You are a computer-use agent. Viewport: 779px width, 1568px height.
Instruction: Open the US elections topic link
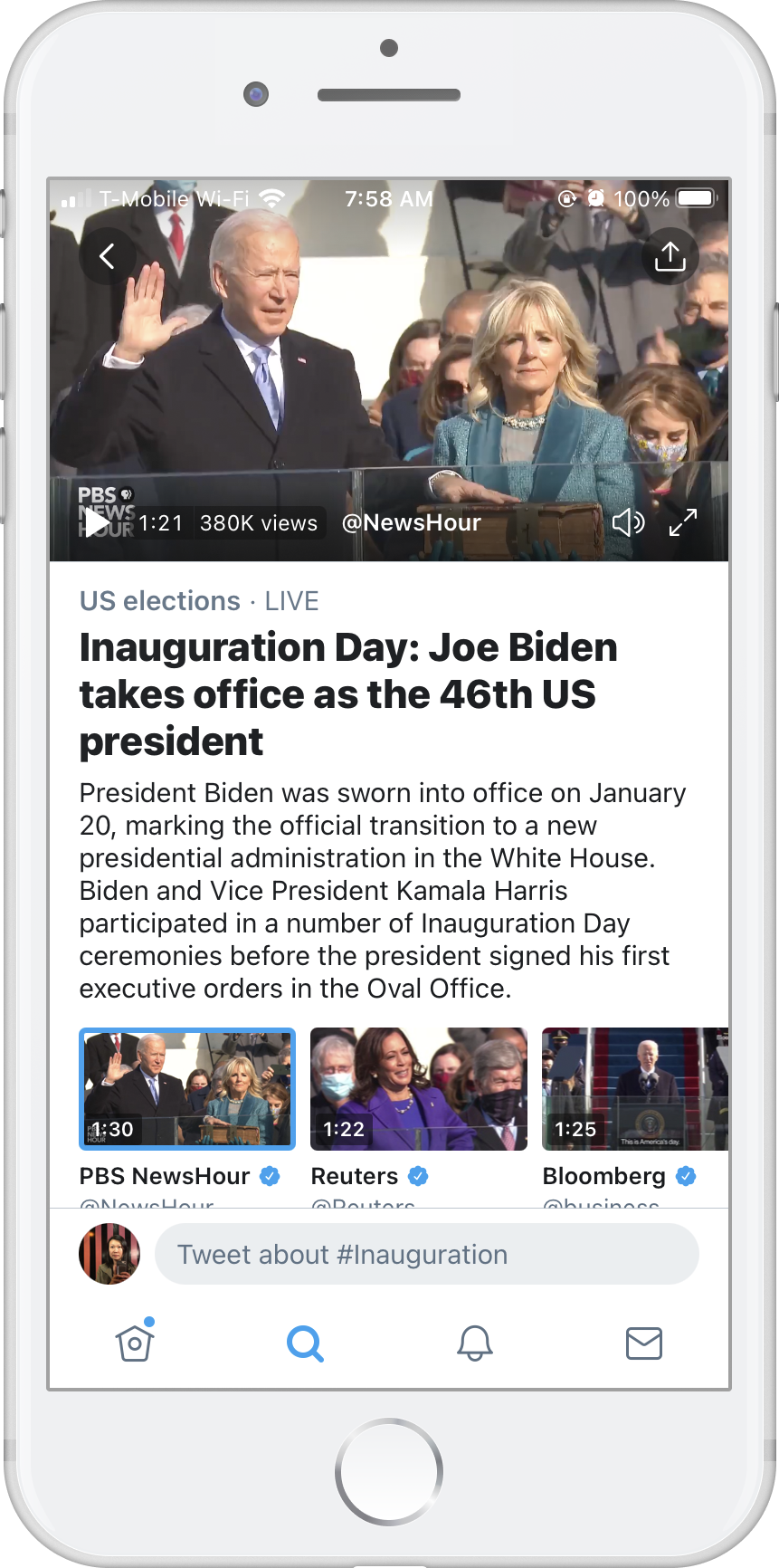pos(160,601)
